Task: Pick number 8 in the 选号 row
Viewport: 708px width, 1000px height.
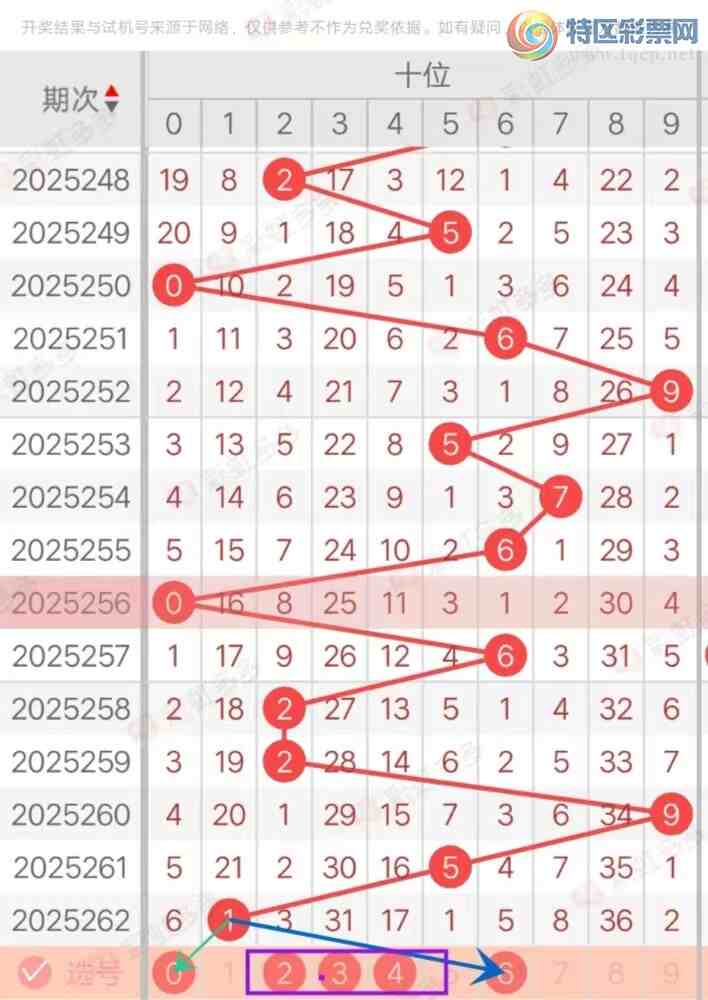Action: pyautogui.click(x=616, y=972)
